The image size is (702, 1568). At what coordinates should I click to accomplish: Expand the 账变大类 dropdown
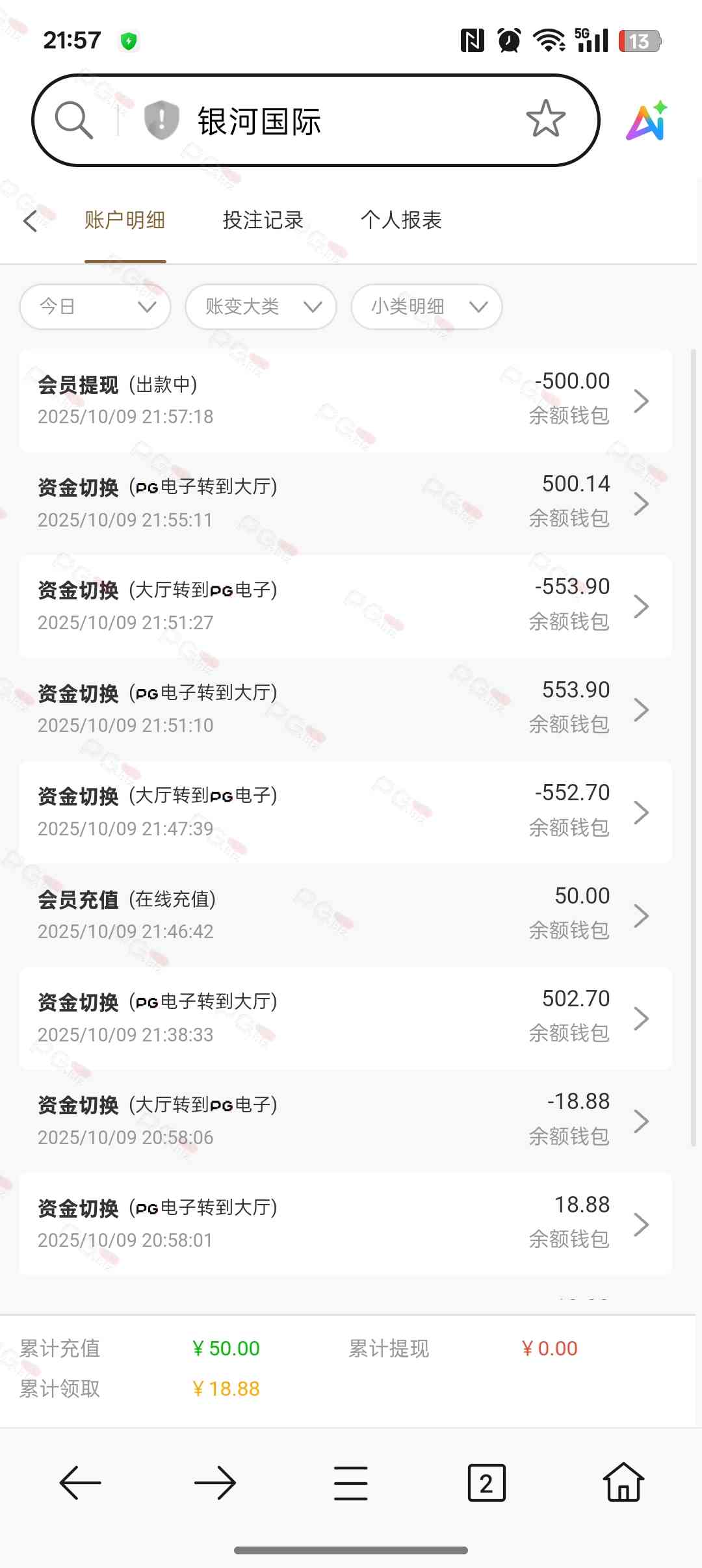coord(261,306)
